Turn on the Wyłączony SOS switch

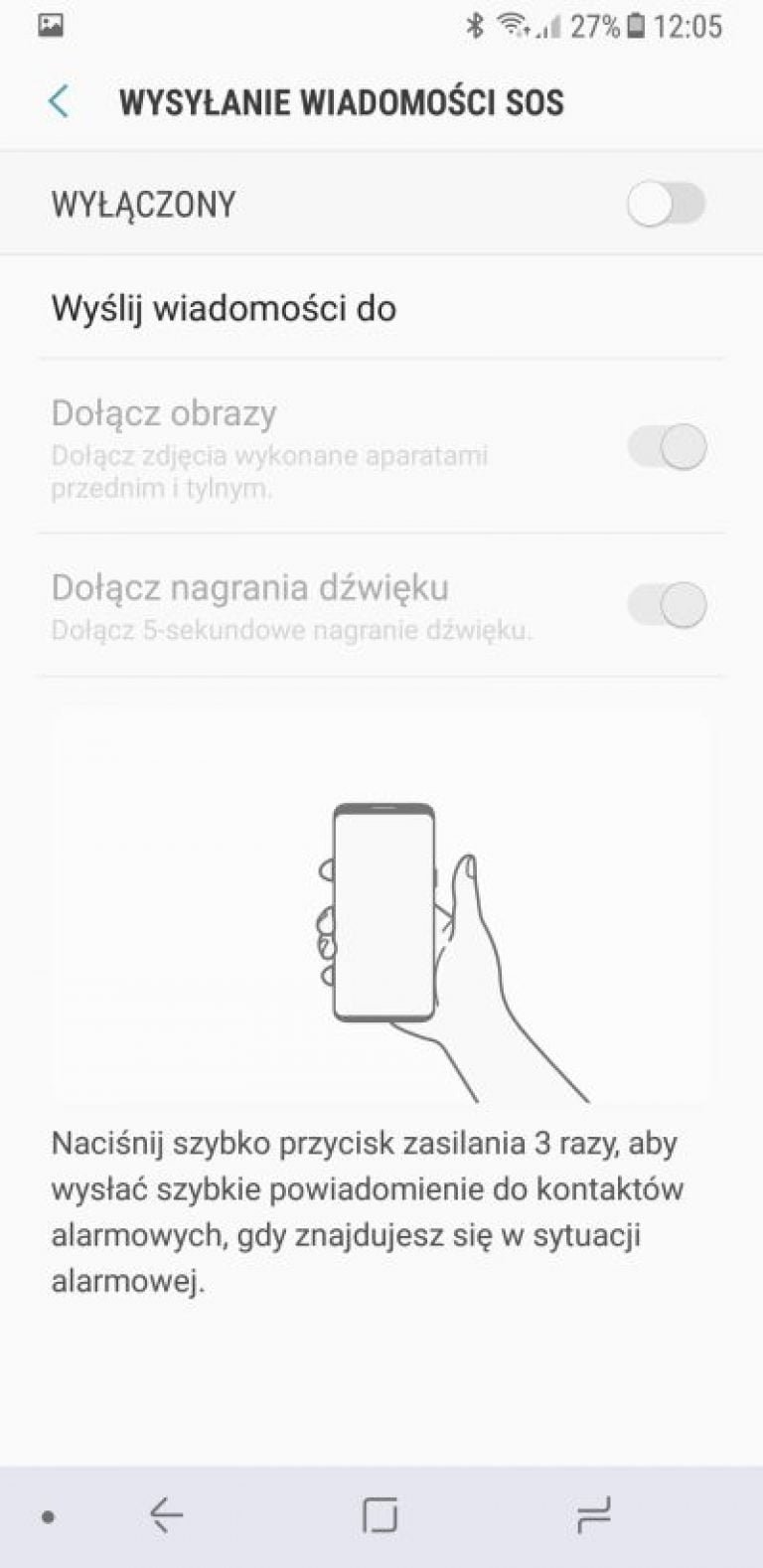[666, 205]
